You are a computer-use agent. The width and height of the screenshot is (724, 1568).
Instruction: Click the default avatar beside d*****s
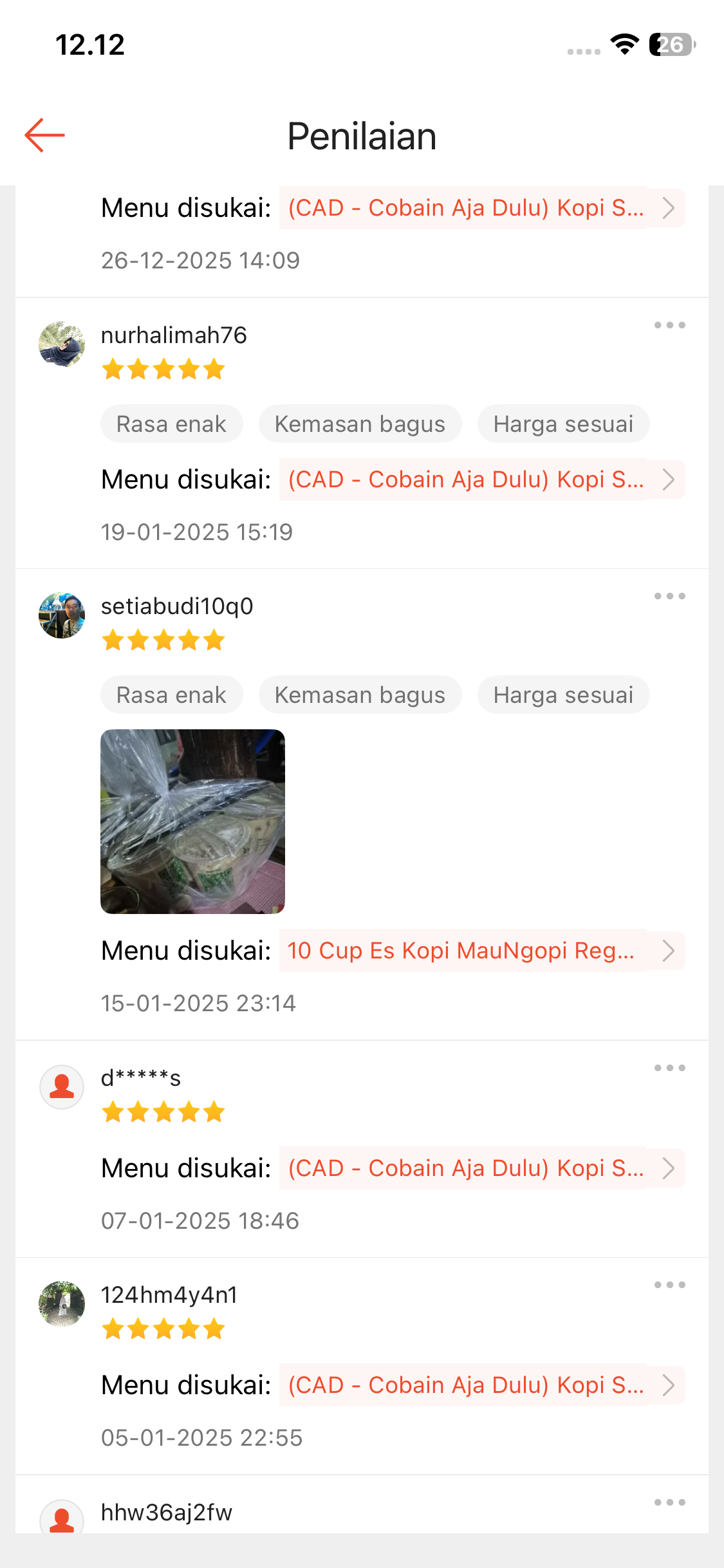(62, 1087)
